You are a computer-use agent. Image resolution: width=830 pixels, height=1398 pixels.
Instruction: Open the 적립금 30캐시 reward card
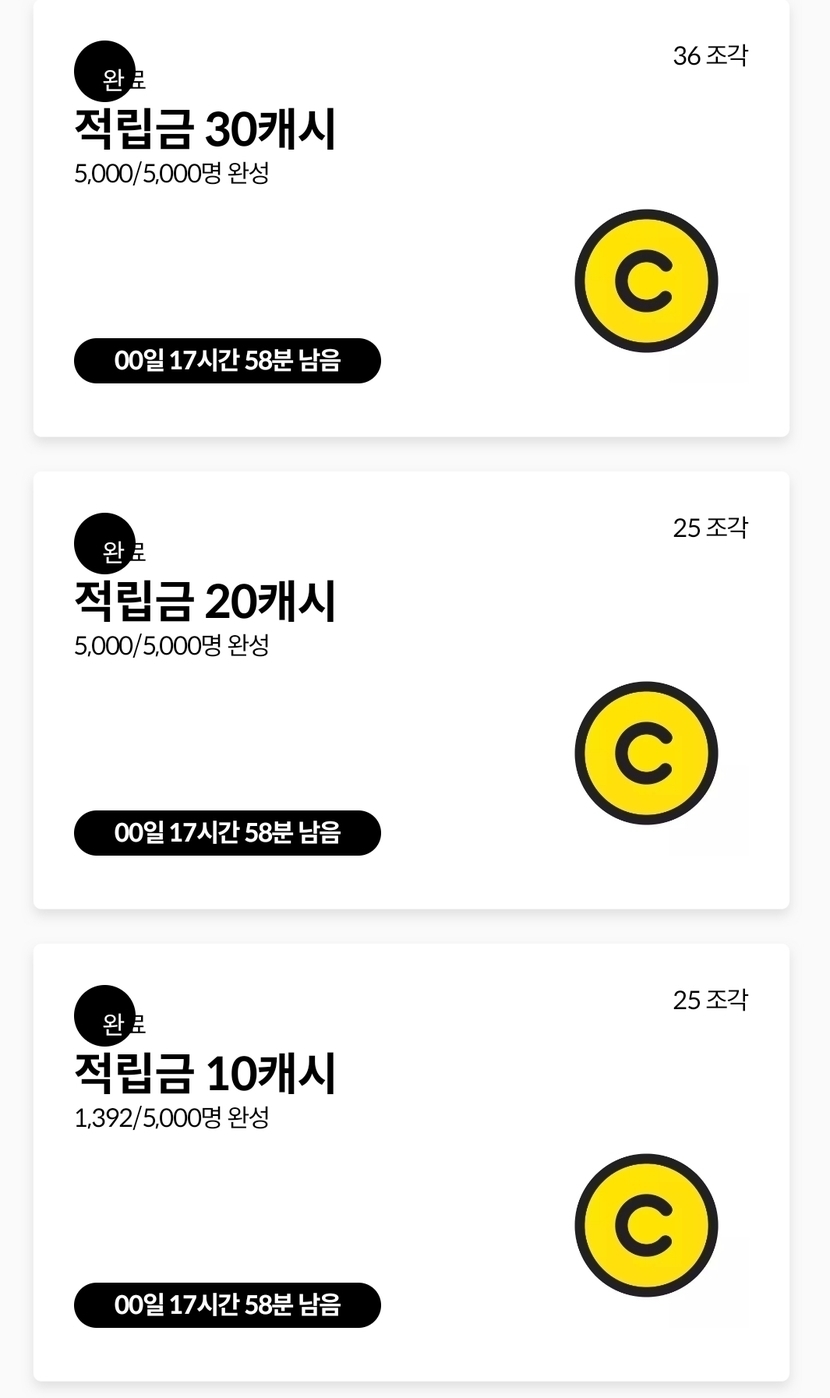click(x=410, y=218)
